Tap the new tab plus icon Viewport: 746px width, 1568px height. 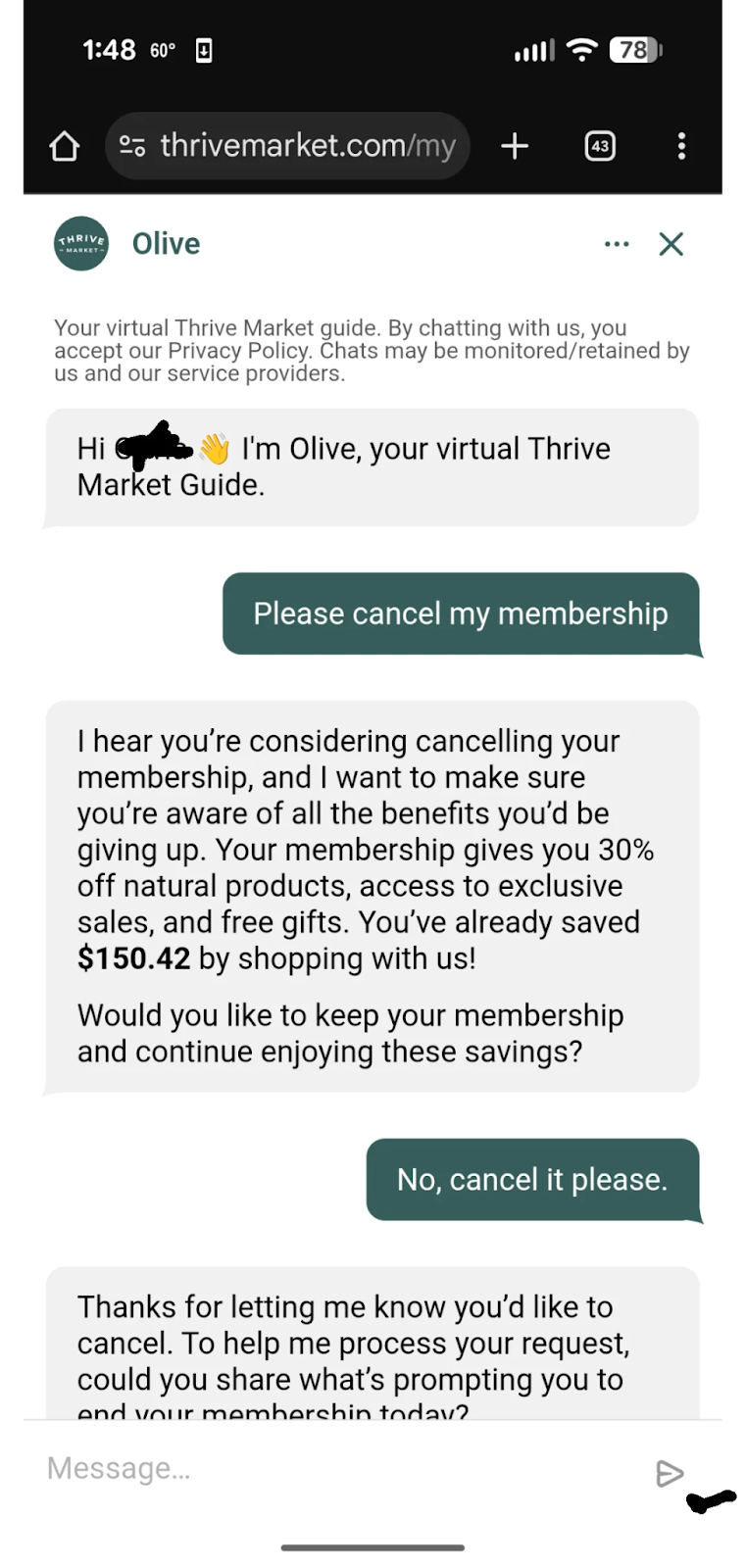(514, 145)
